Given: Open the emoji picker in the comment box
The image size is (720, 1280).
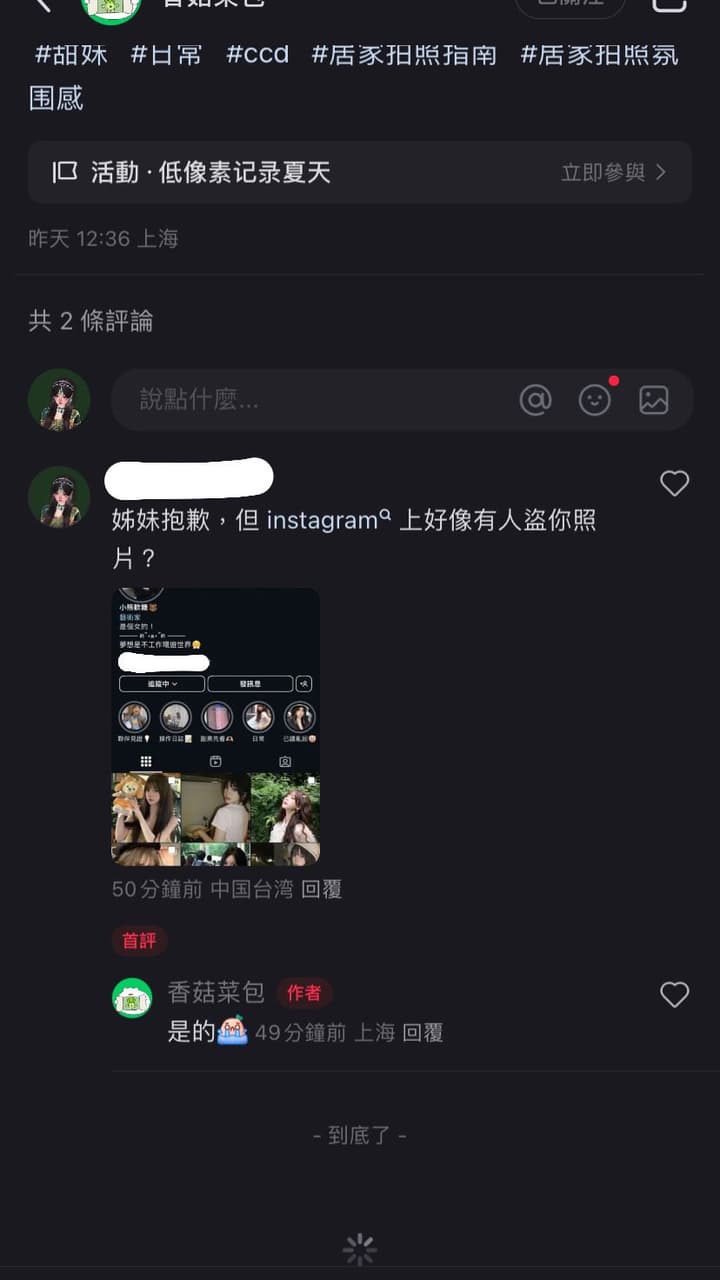Looking at the screenshot, I should (595, 400).
